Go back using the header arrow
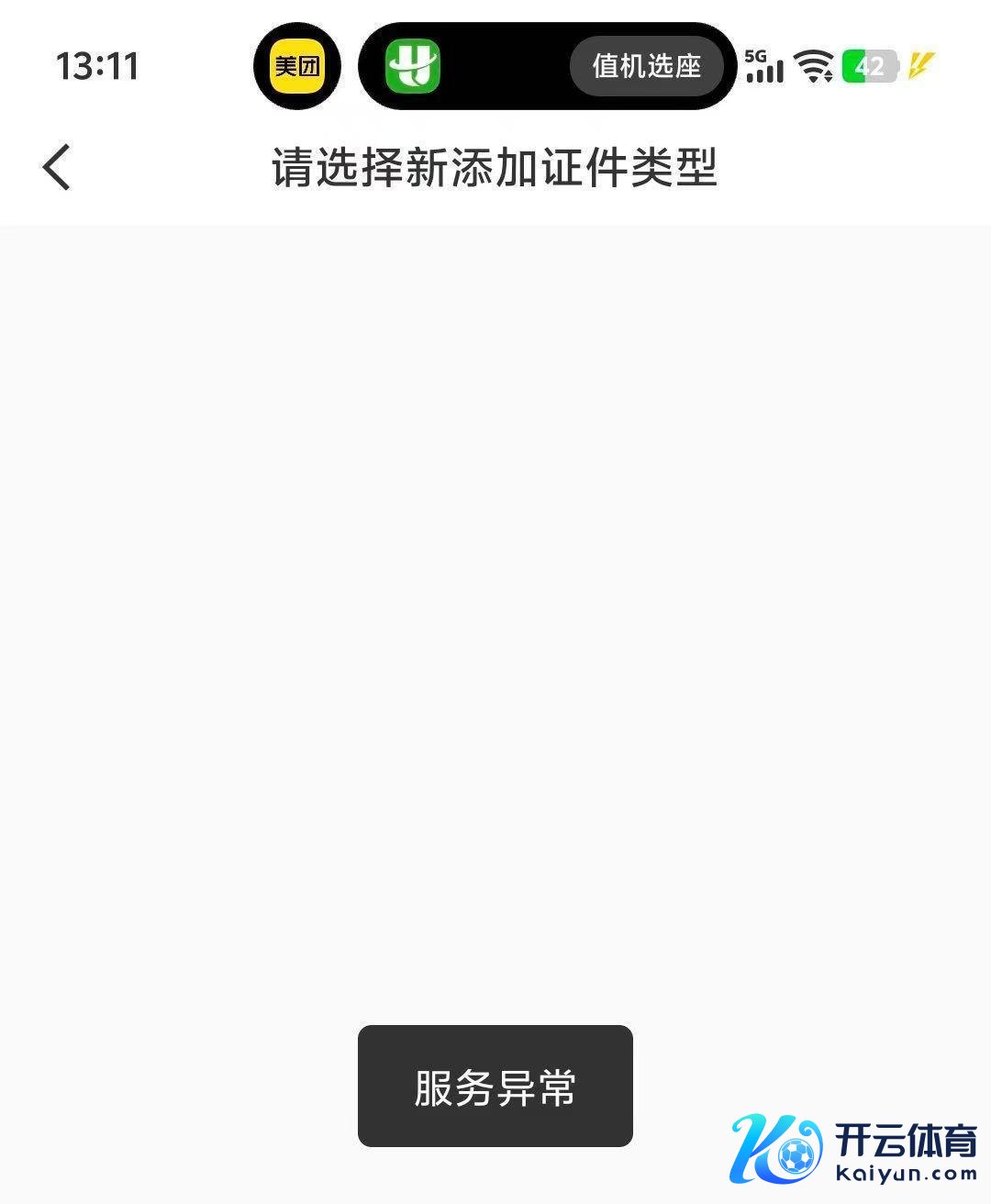991x1204 pixels. pyautogui.click(x=57, y=168)
